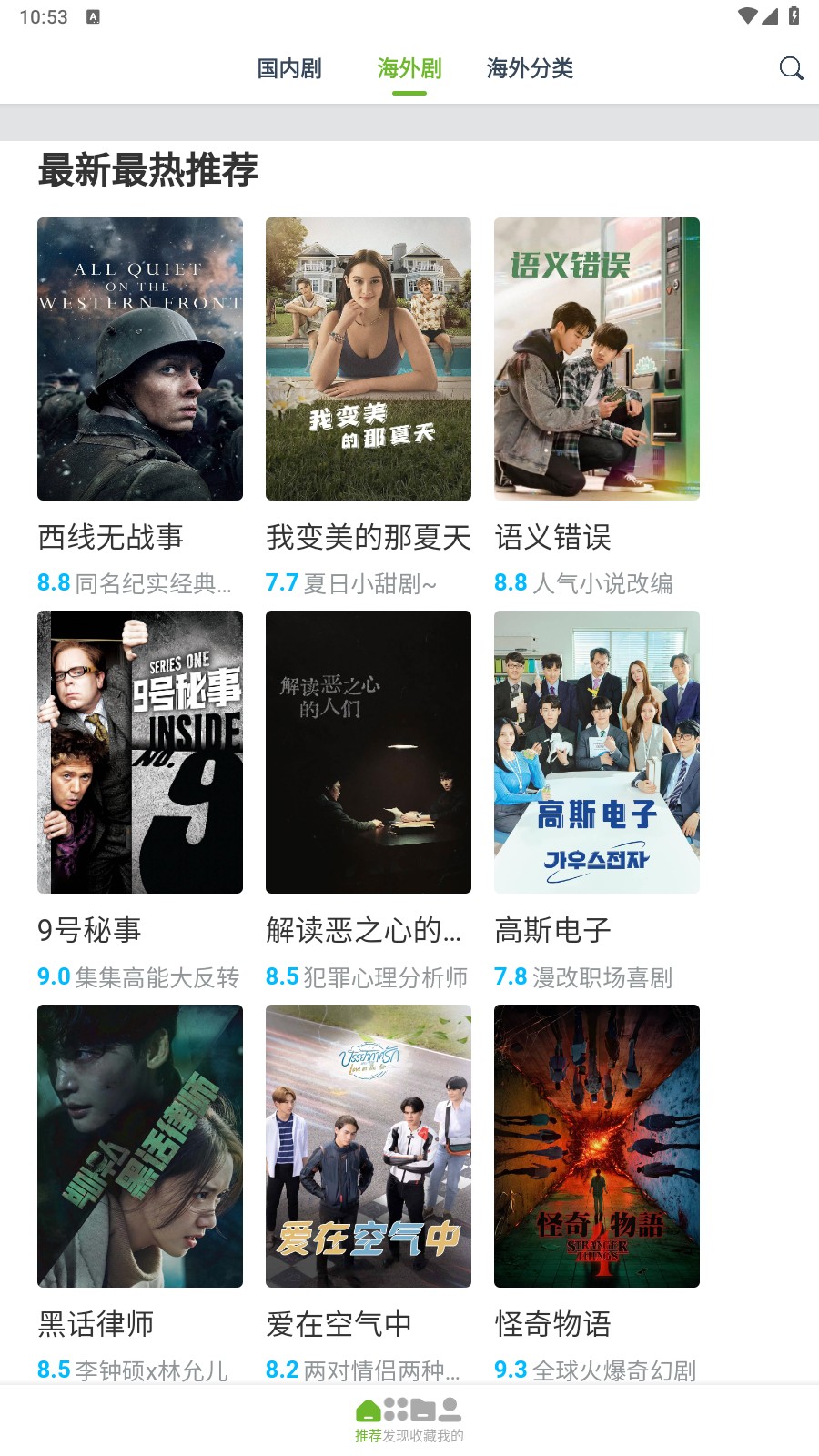This screenshot has height=1456, width=819.
Task: Open the 黑话律师 title link
Action: 96,1326
